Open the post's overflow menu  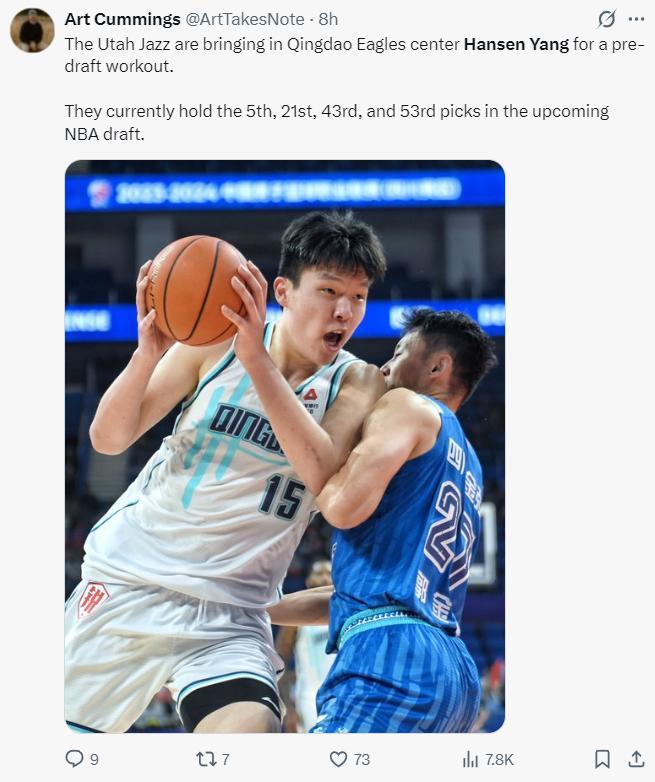(636, 19)
